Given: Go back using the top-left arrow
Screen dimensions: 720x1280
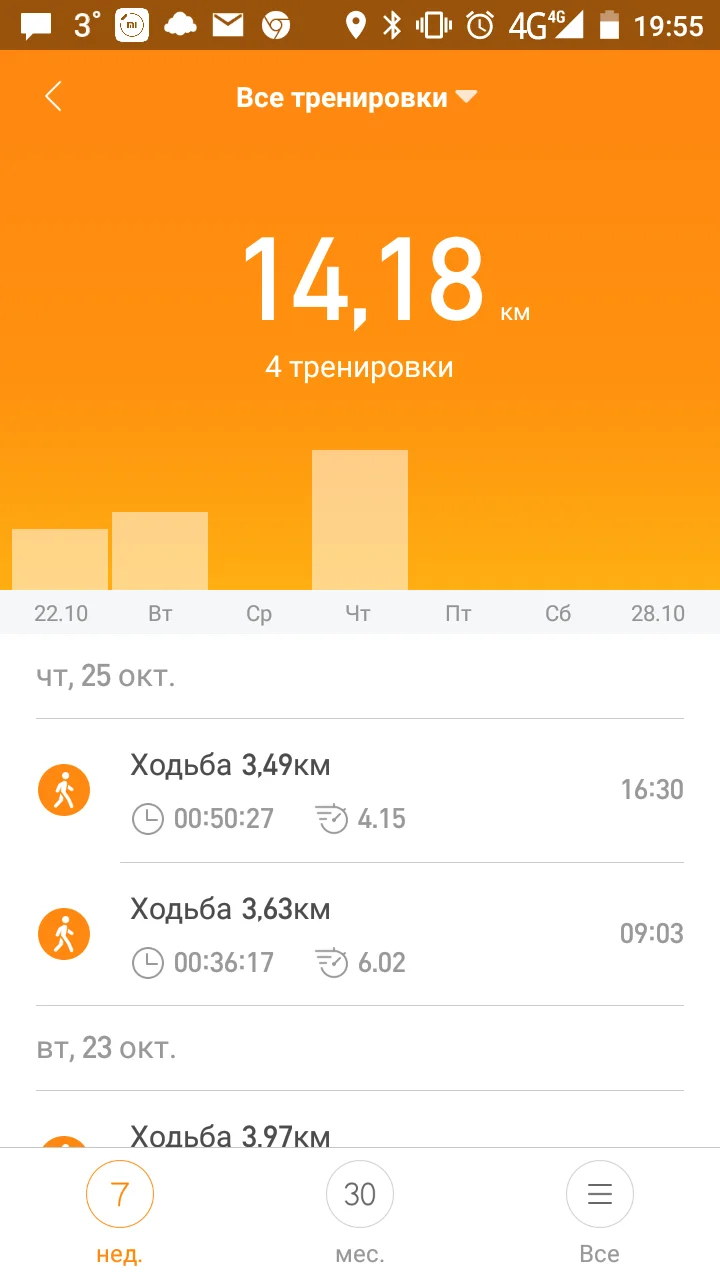Looking at the screenshot, I should pyautogui.click(x=54, y=97).
